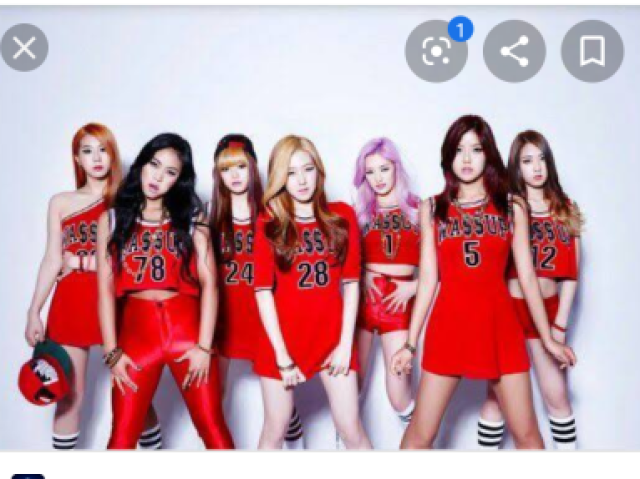This screenshot has width=640, height=479.
Task: Open visual search lens for this image
Action: coord(436,51)
